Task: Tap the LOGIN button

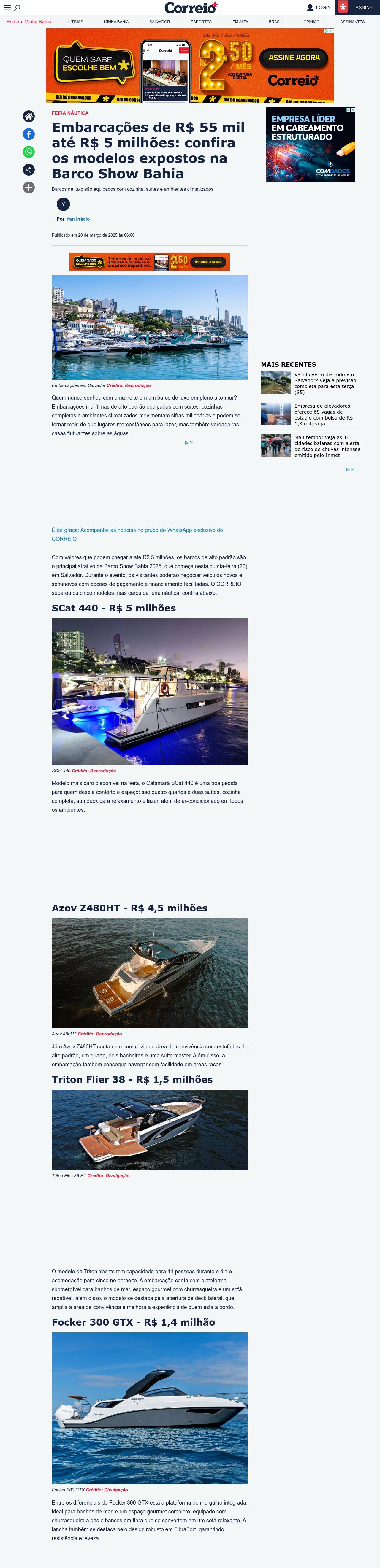Action: click(x=319, y=8)
